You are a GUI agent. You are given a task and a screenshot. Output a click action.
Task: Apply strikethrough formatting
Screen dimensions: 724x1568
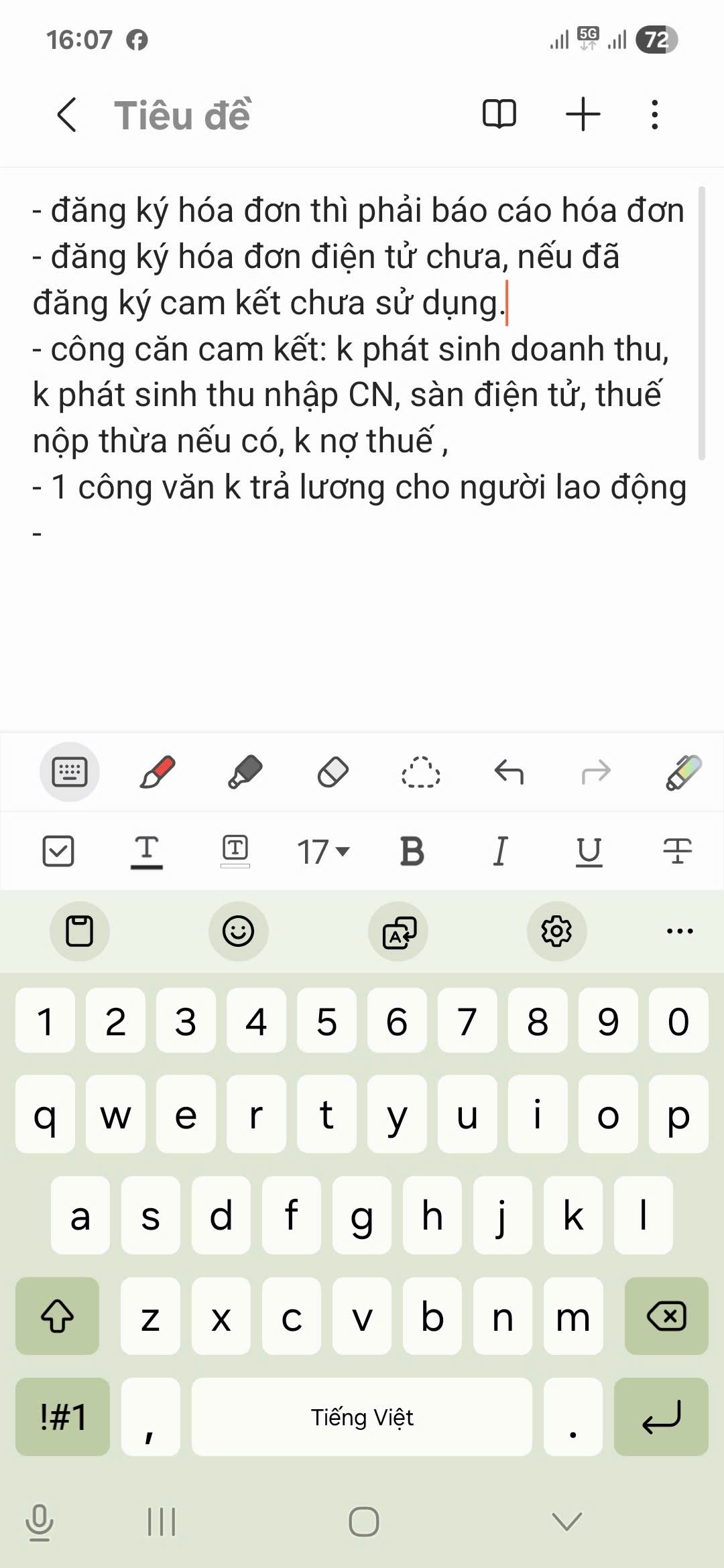click(677, 851)
